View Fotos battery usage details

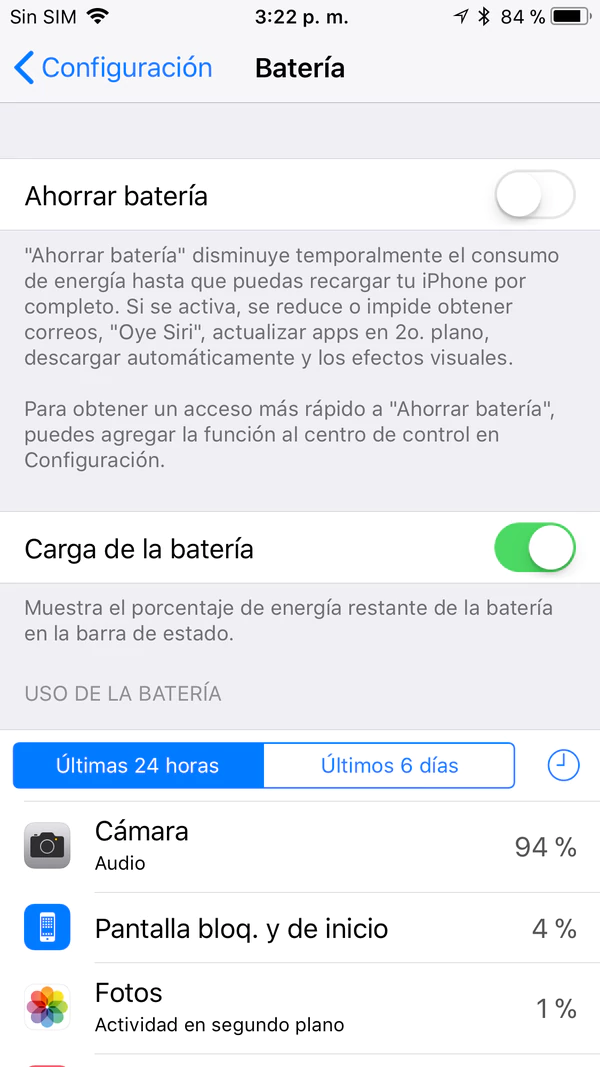click(300, 1008)
